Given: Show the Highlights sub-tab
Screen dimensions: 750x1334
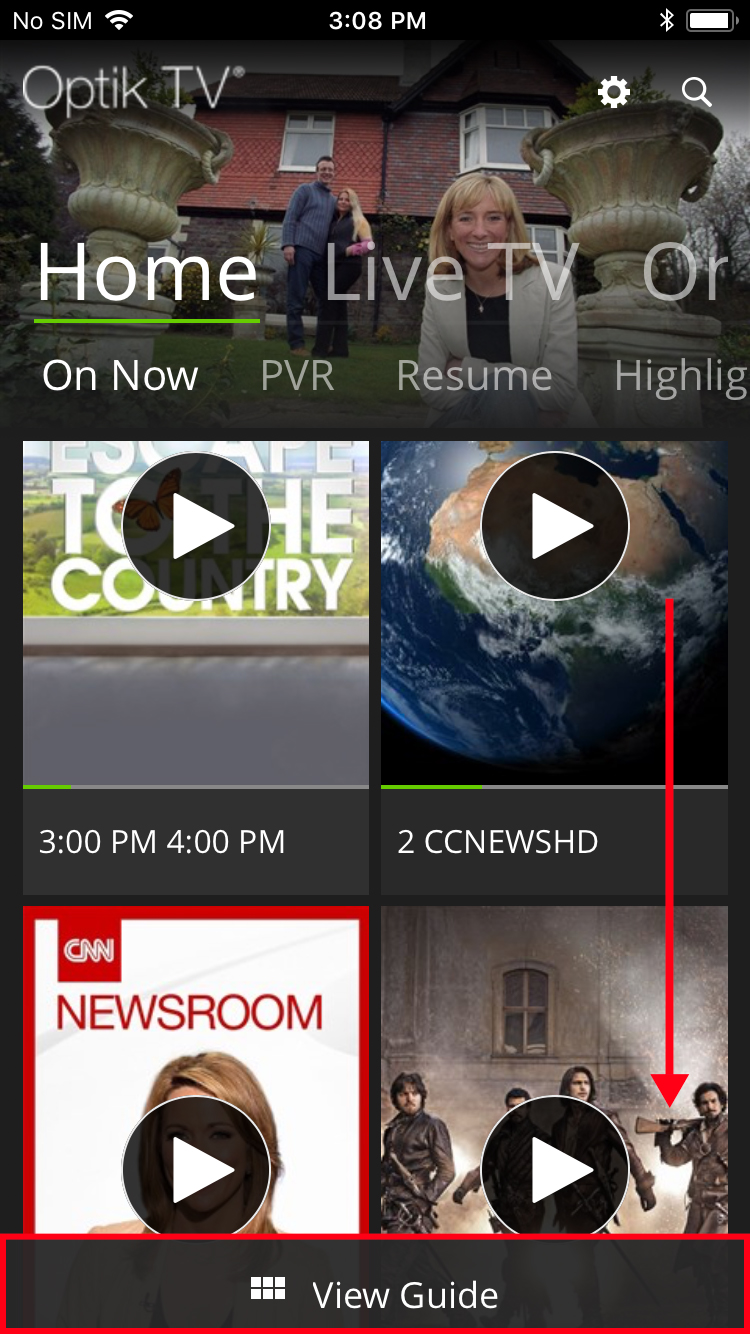Looking at the screenshot, I should click(x=680, y=376).
